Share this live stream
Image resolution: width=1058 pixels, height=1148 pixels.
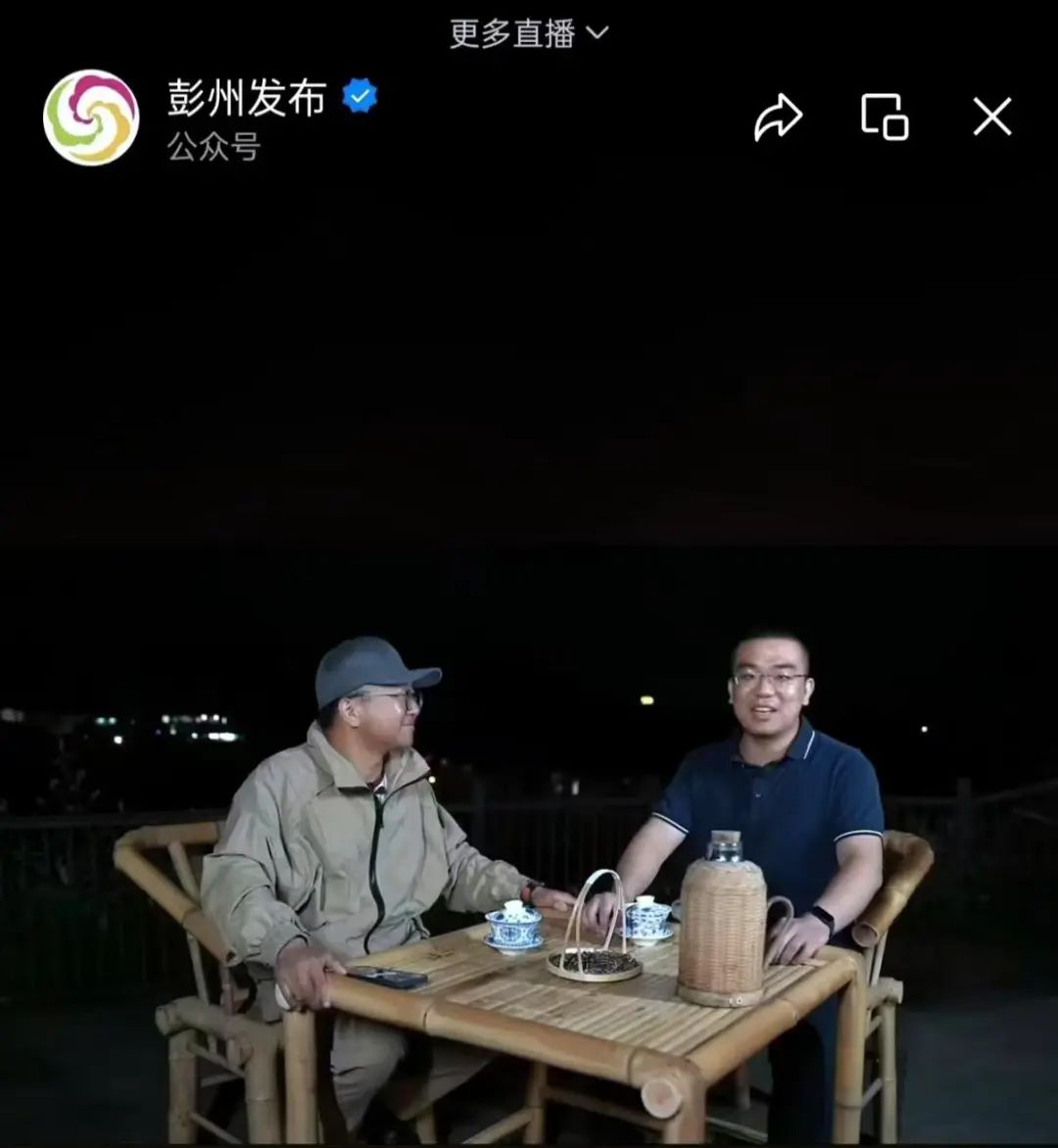pyautogui.click(x=778, y=118)
